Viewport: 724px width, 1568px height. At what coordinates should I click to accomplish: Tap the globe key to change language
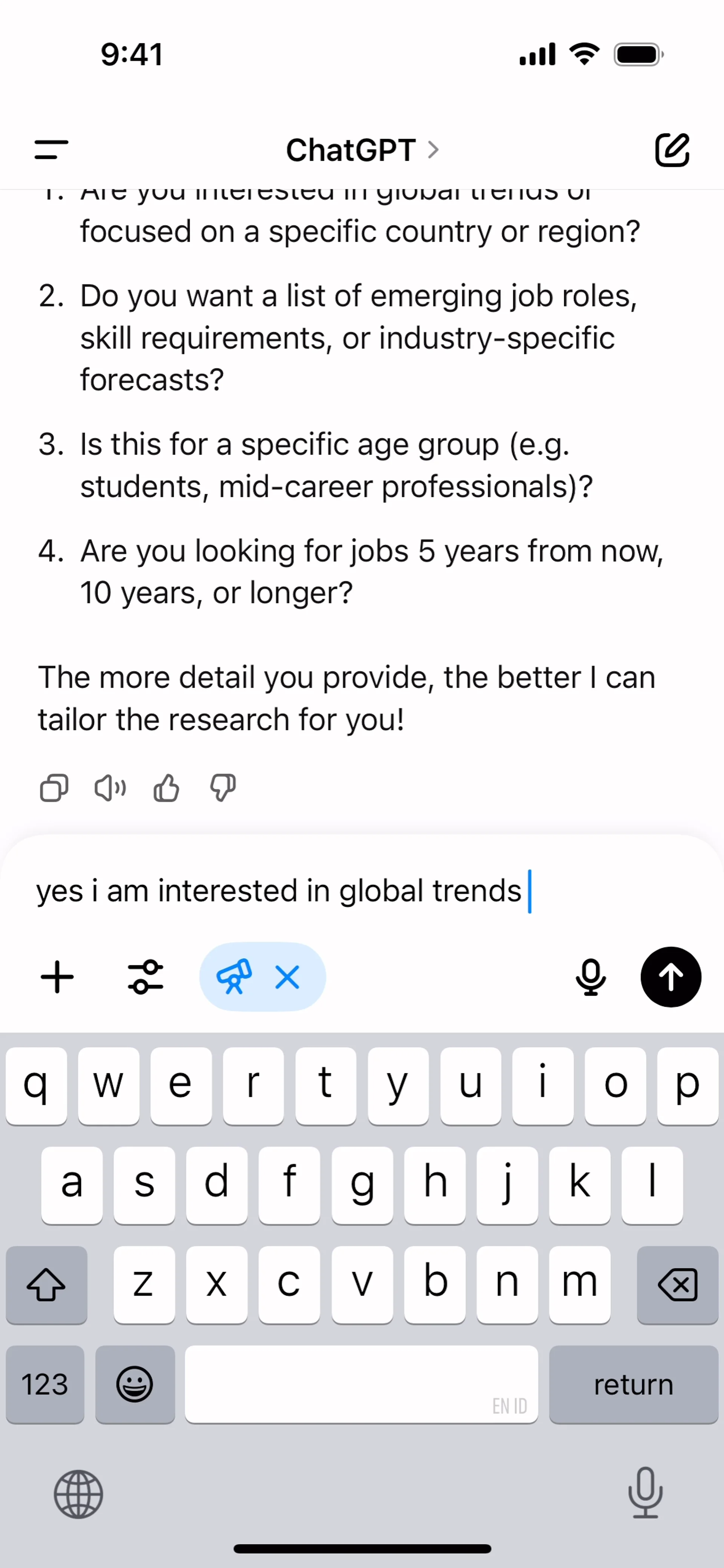(78, 1494)
